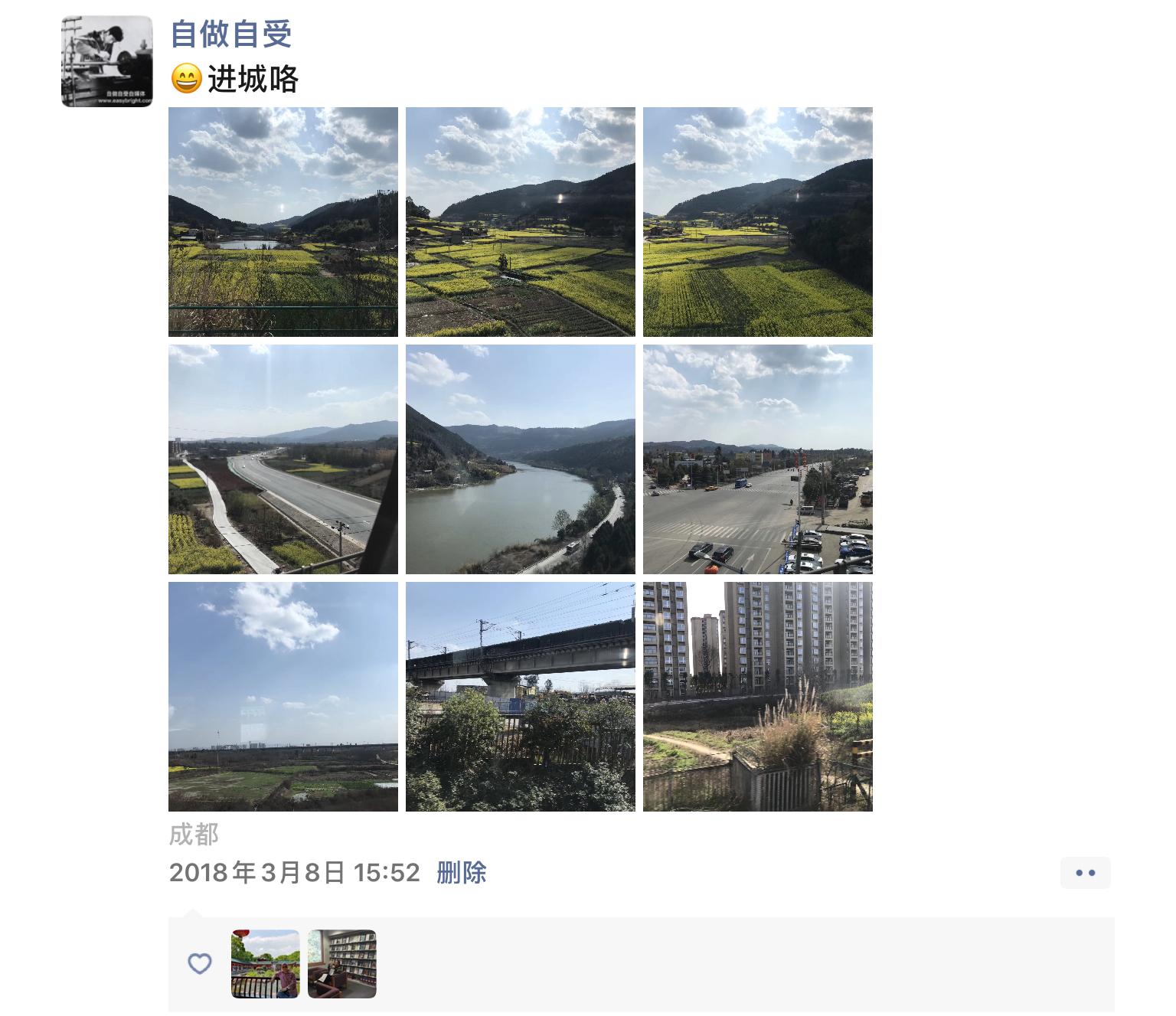Open the first liker's avatar with red lantern
This screenshot has height=1016, width=1176.
[266, 964]
